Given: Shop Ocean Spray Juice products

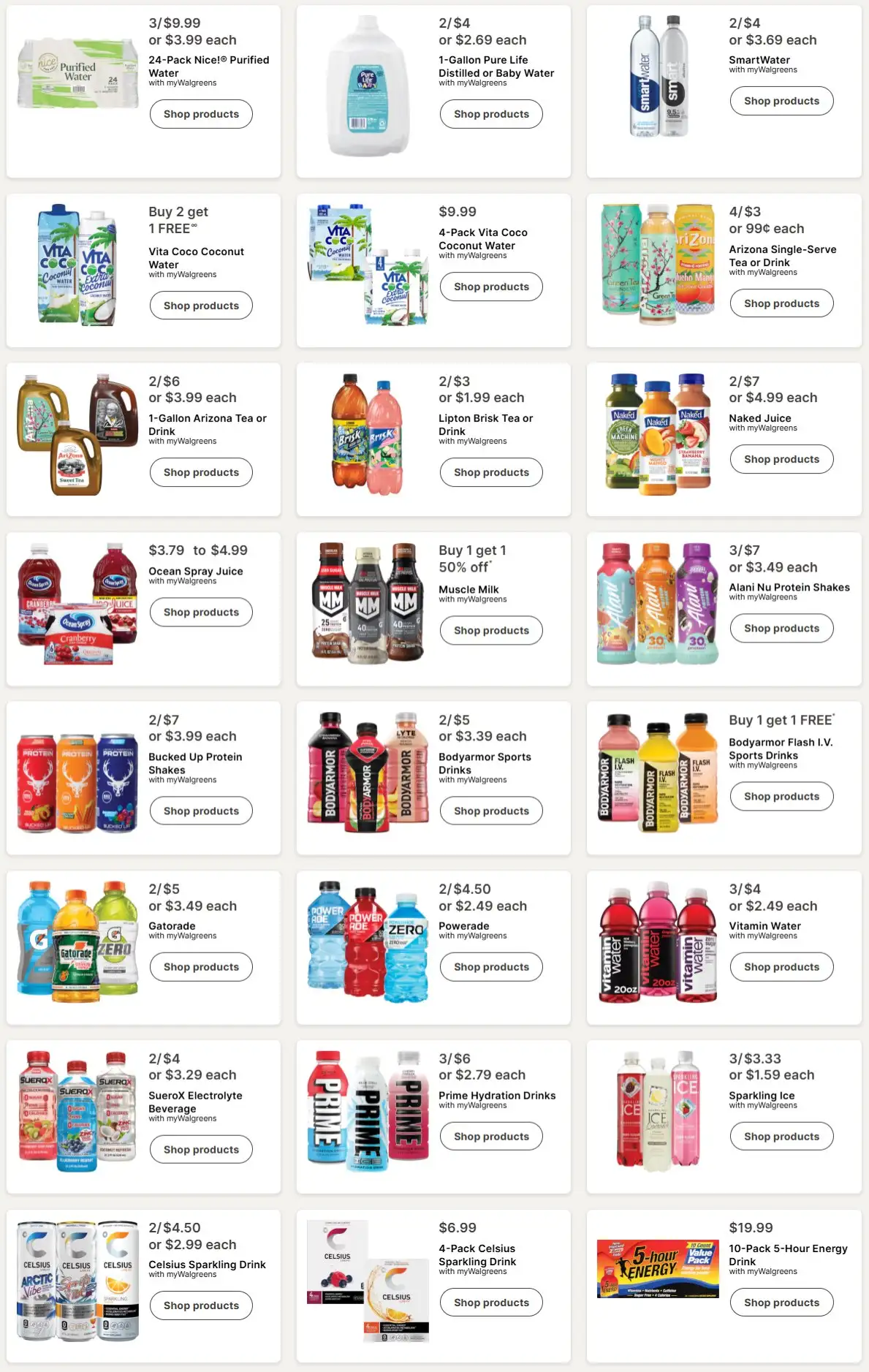Looking at the screenshot, I should coord(201,612).
